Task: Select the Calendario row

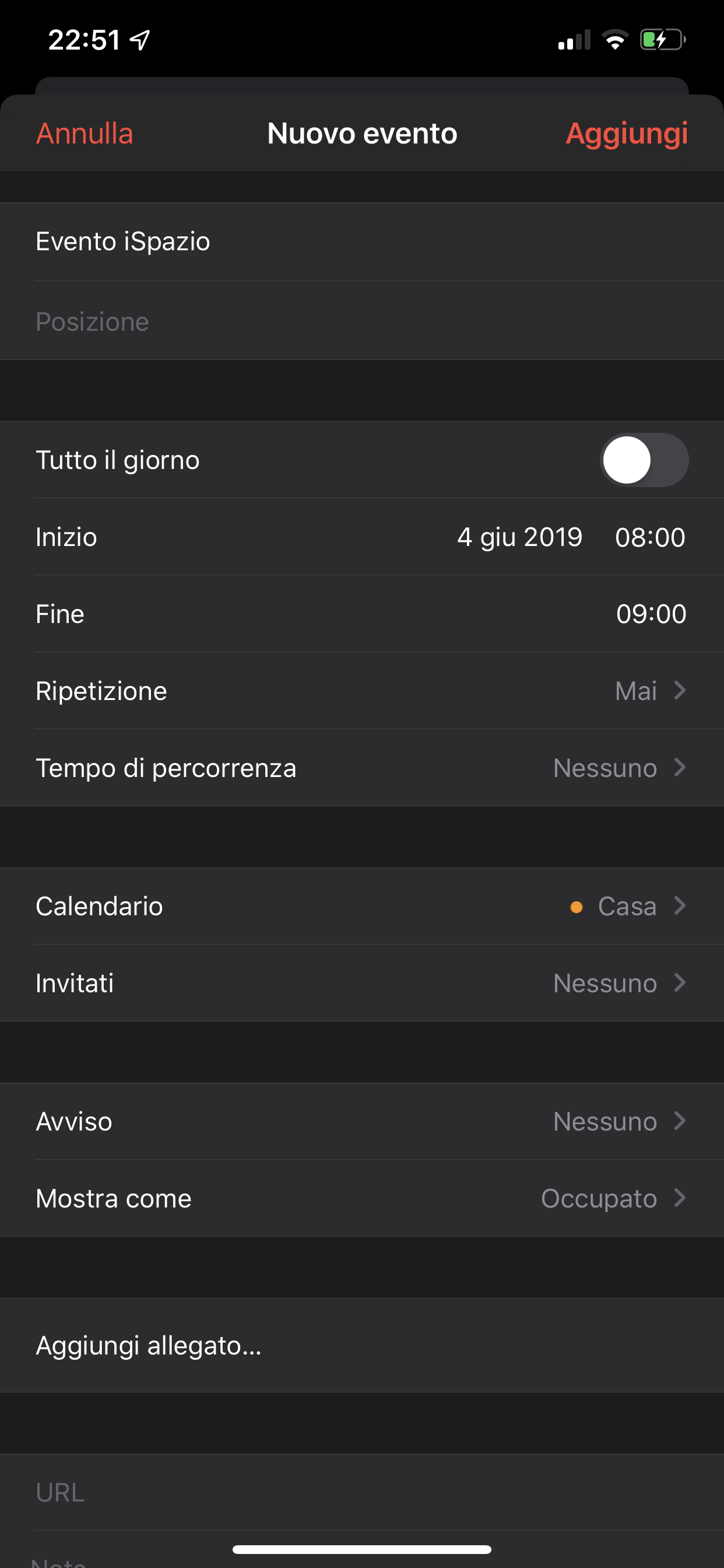Action: pyautogui.click(x=362, y=906)
